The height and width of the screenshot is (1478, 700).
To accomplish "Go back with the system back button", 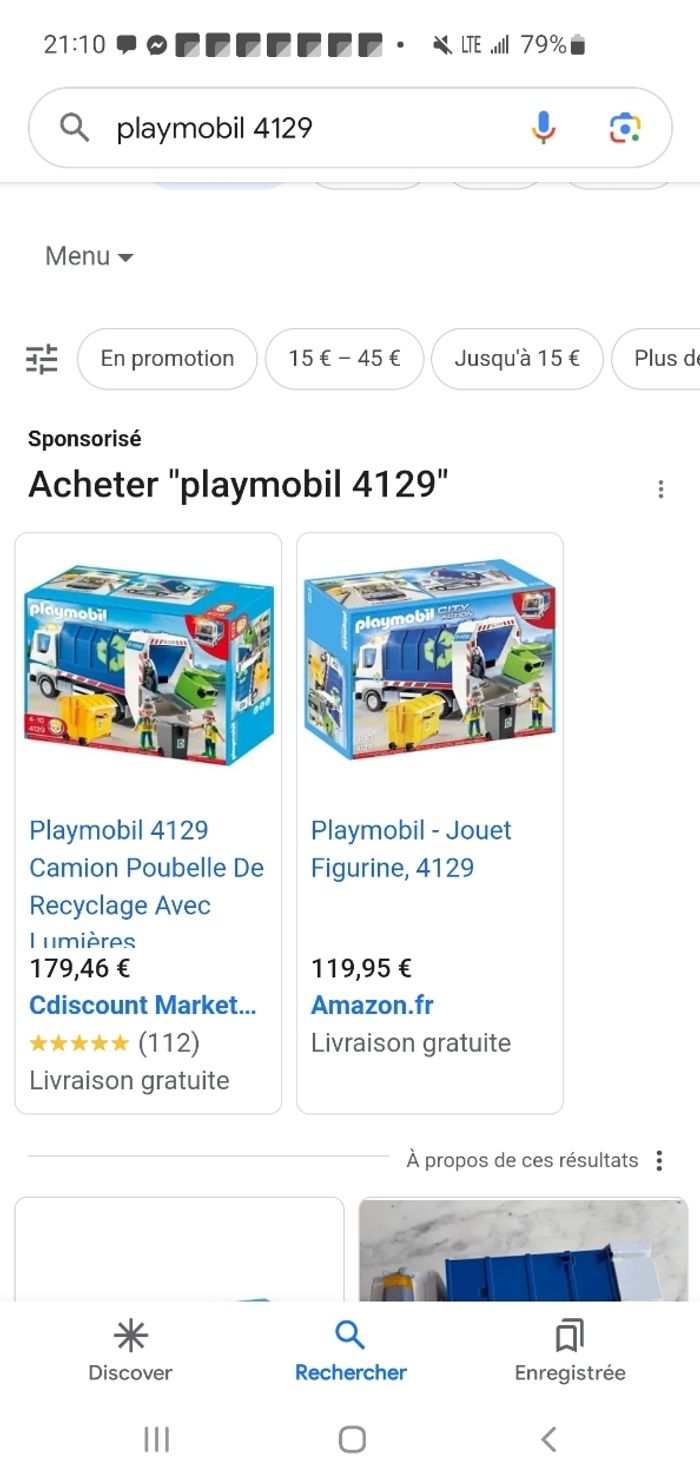I will tap(548, 1439).
